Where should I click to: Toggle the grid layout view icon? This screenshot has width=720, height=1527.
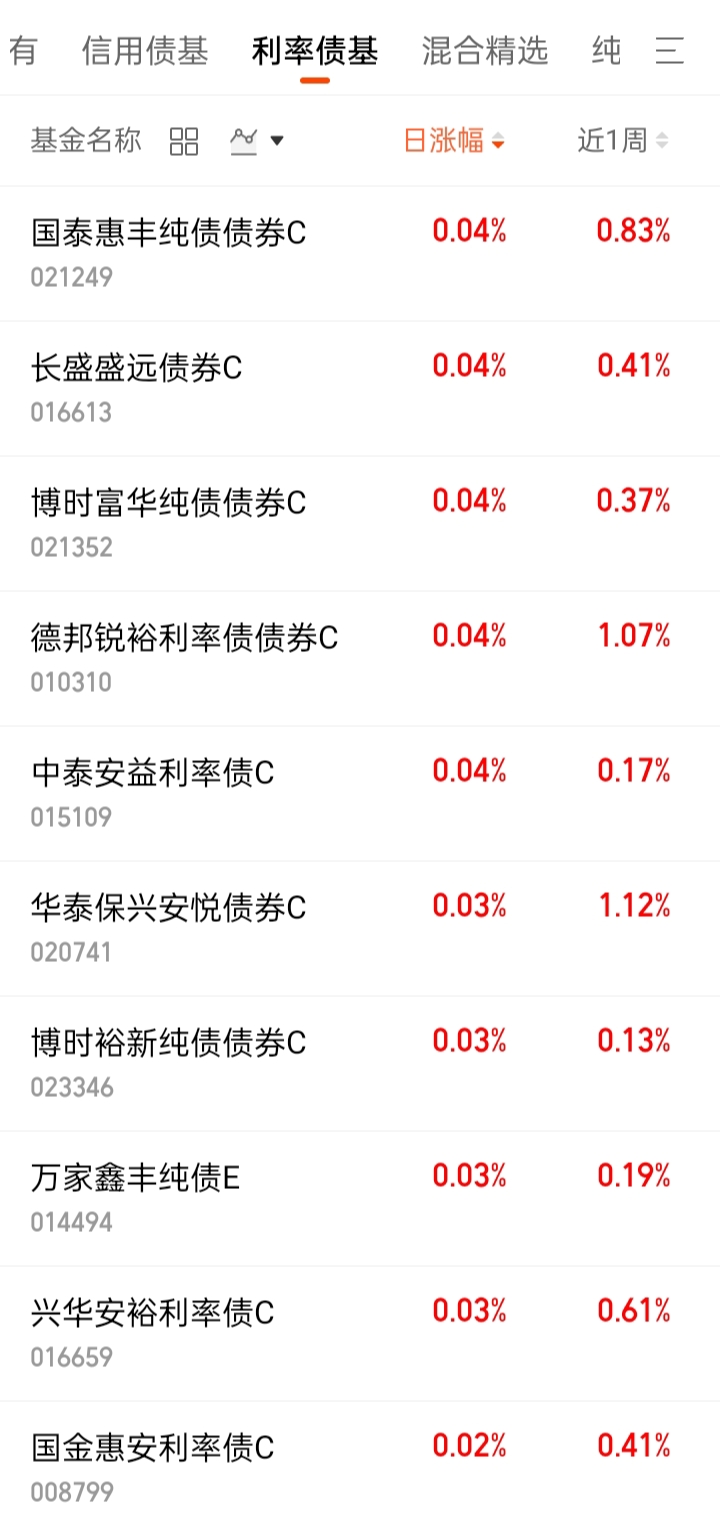[x=184, y=141]
